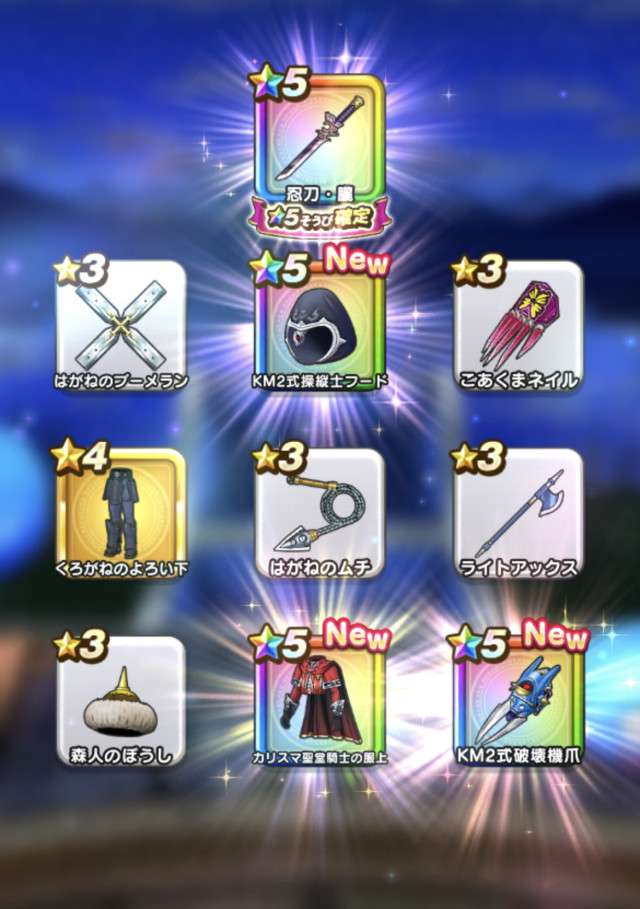
Task: View the はがねのムチ item
Action: [x=320, y=513]
